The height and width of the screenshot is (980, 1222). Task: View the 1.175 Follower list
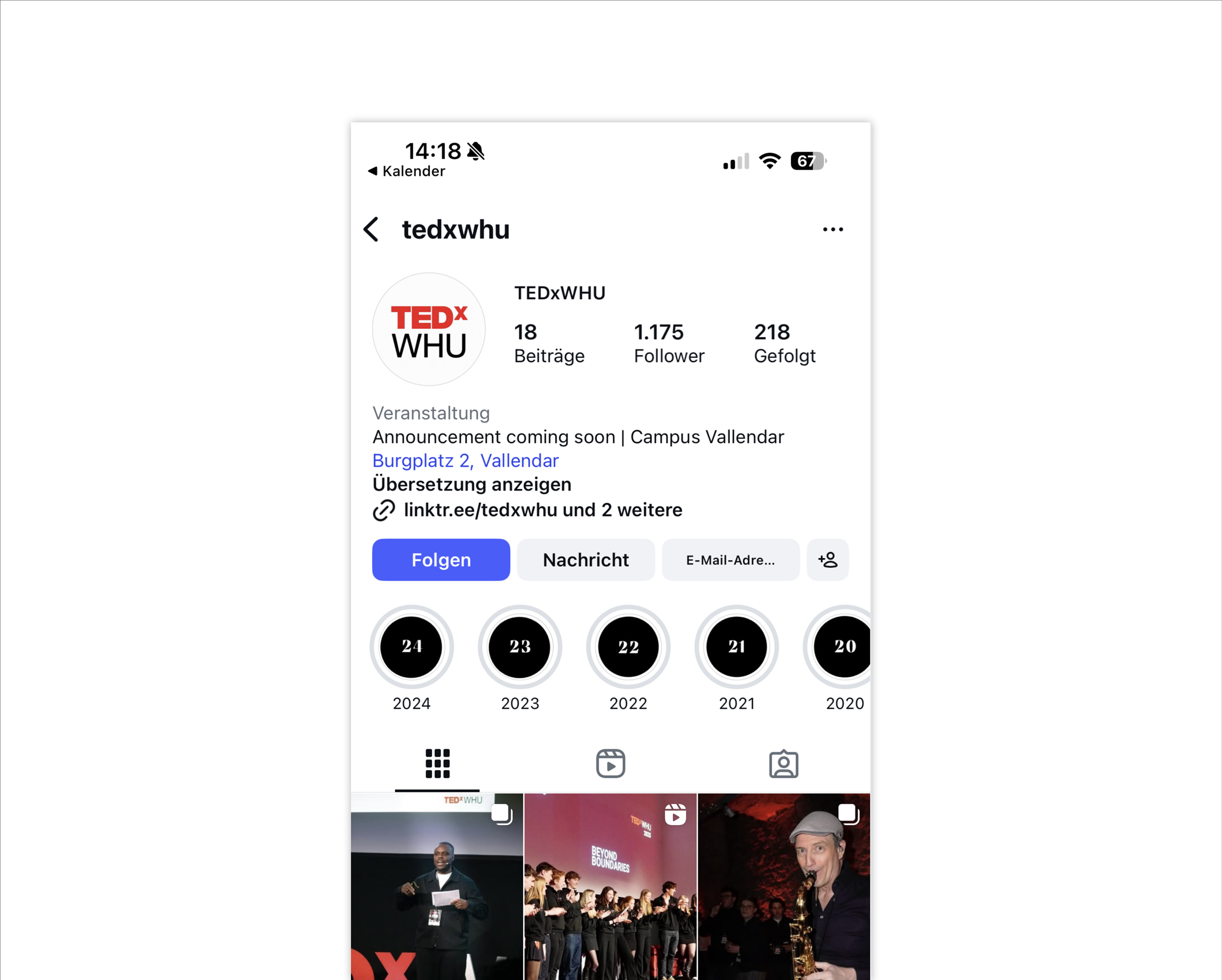(669, 343)
